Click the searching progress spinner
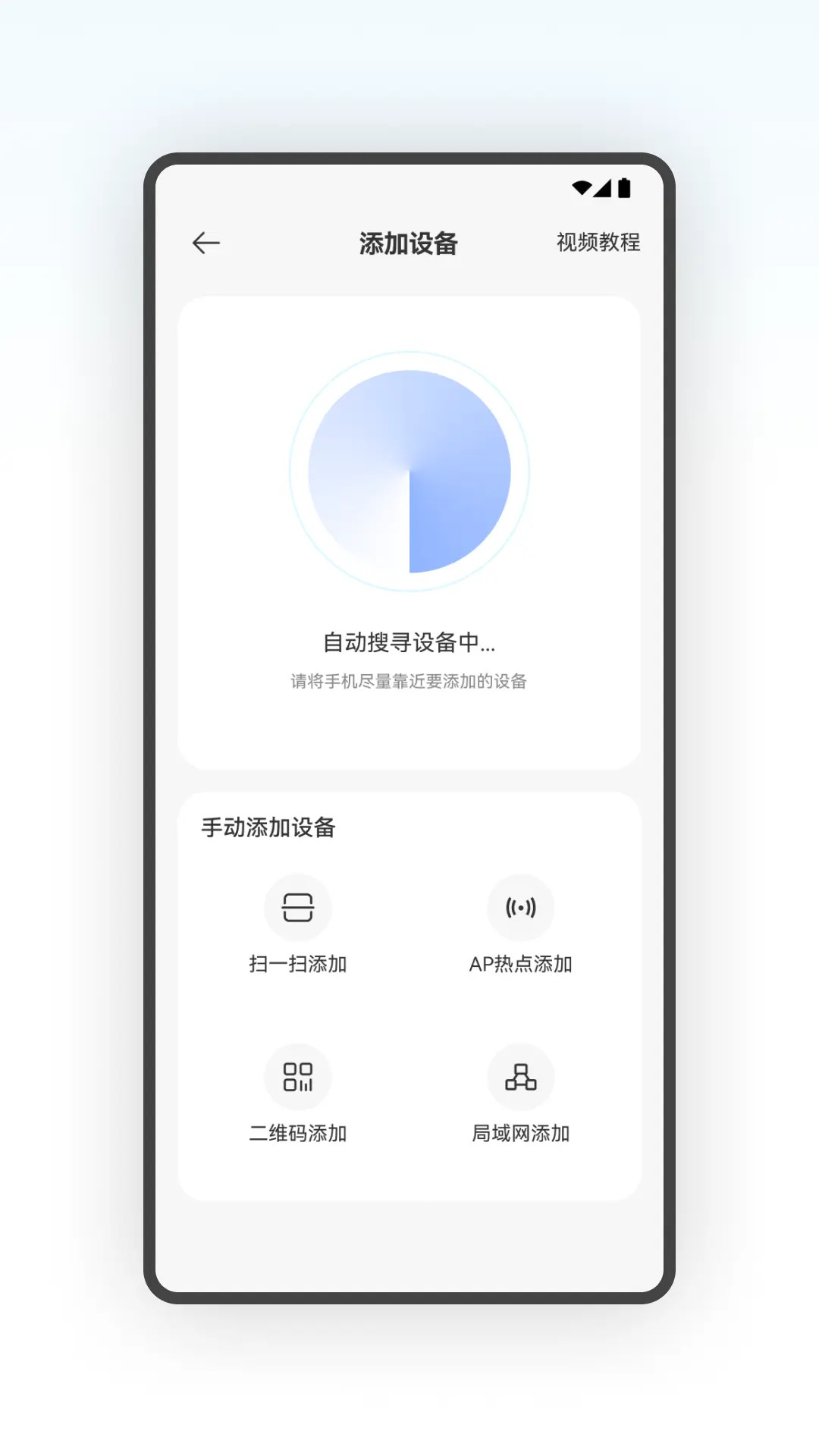Screen dimensions: 819x1456 (x=409, y=471)
